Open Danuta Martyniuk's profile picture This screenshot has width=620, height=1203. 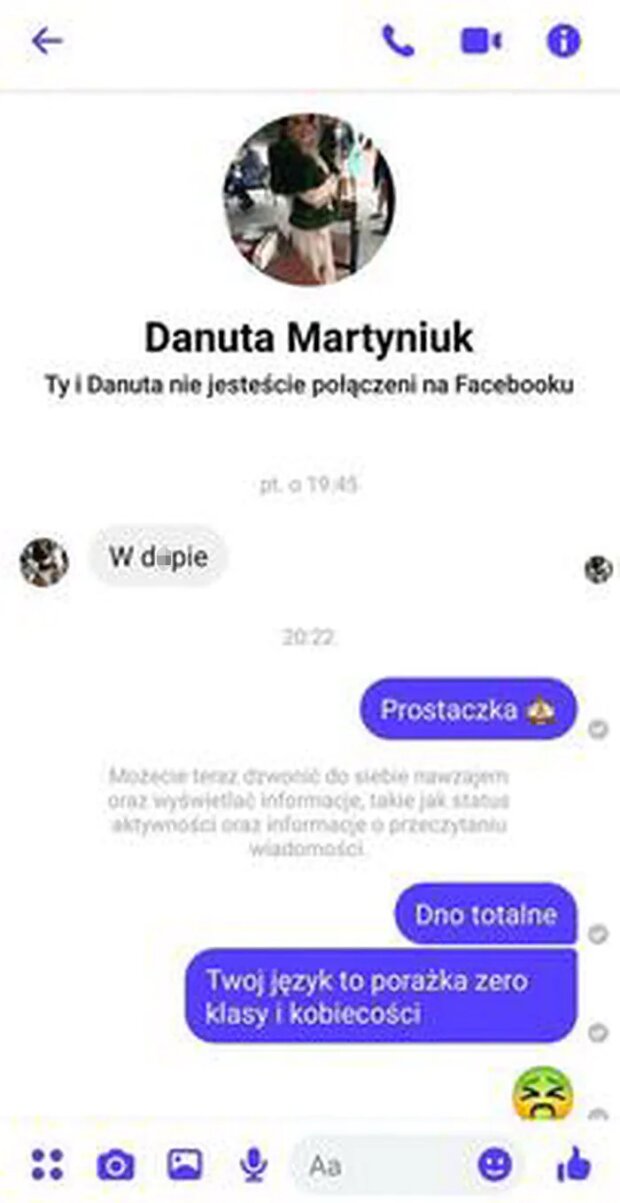pos(308,200)
